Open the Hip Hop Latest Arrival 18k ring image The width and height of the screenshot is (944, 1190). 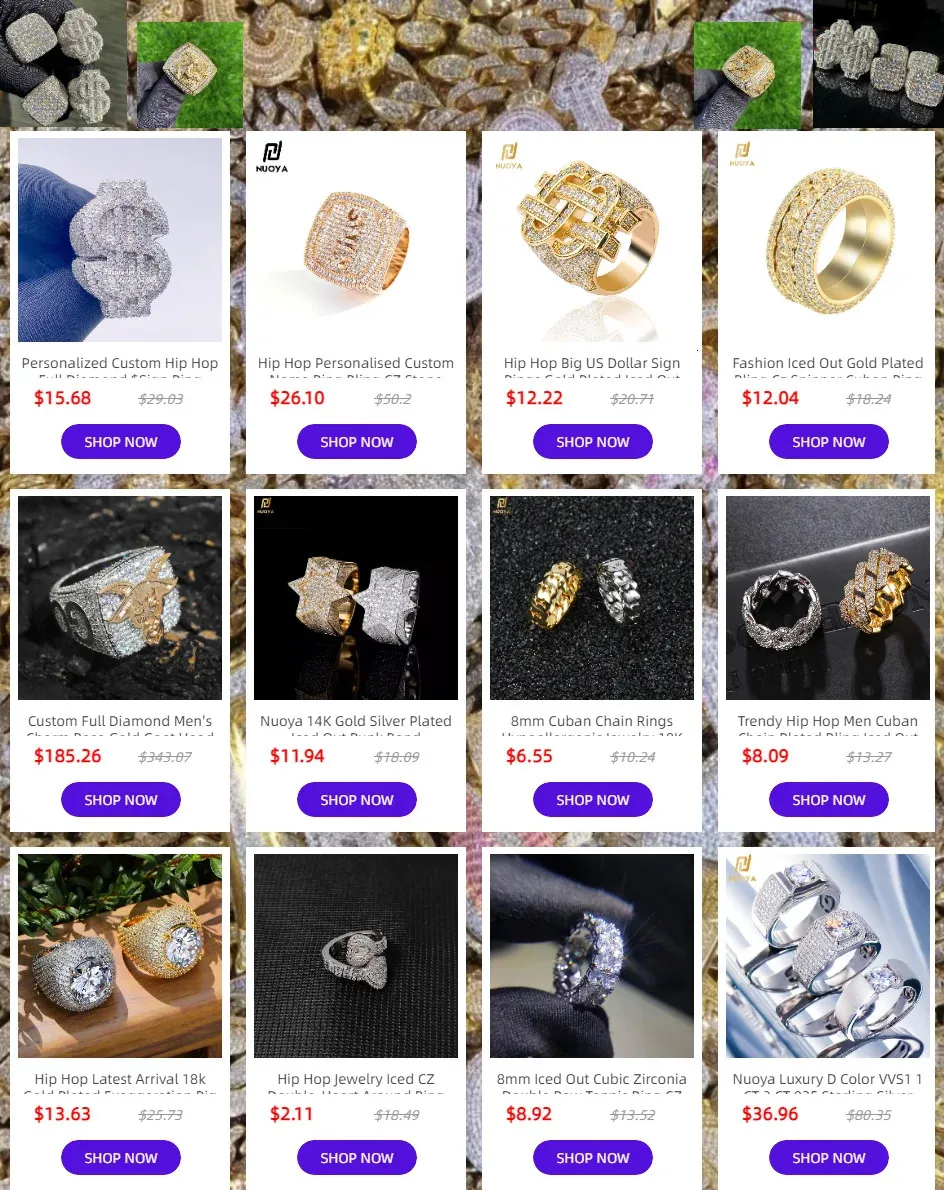point(120,956)
